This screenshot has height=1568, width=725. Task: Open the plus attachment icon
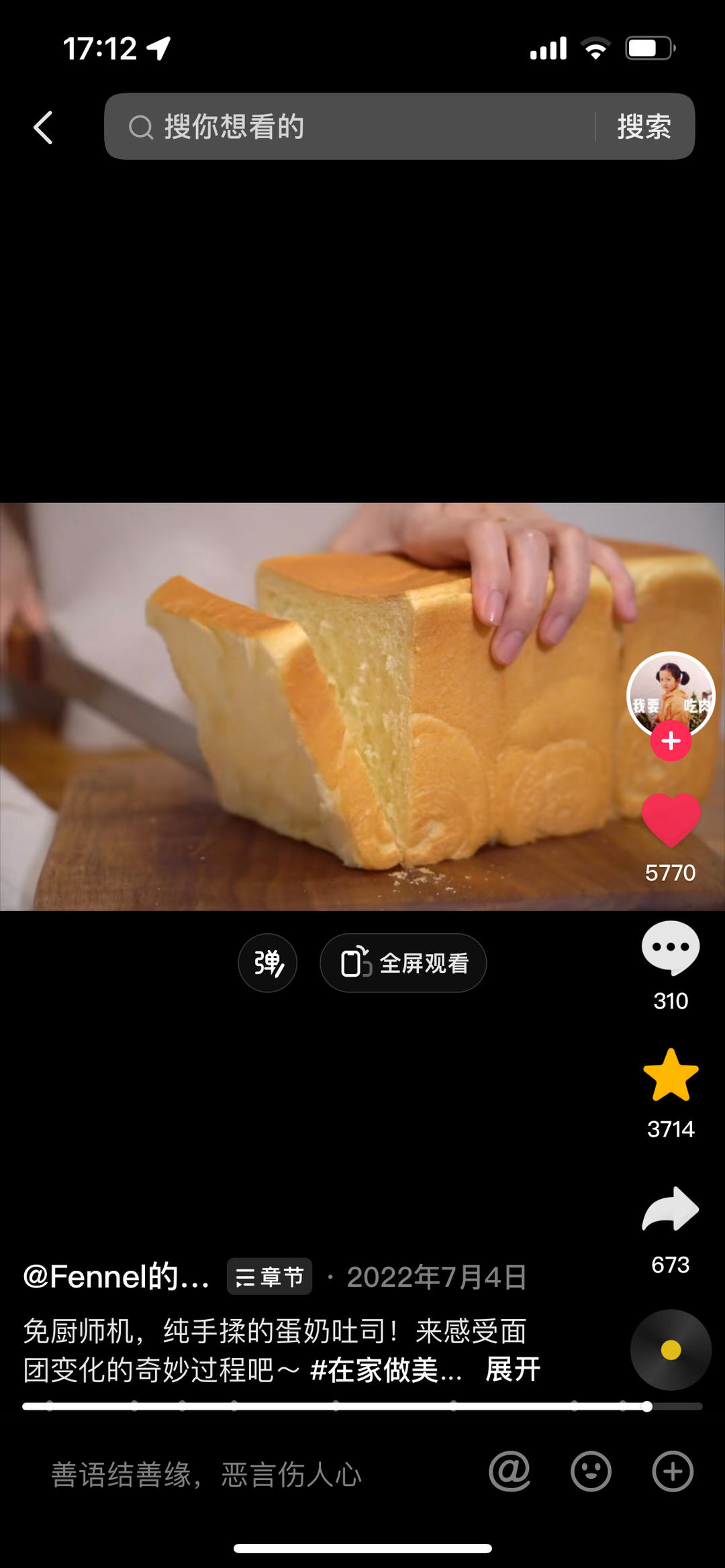[x=673, y=1471]
